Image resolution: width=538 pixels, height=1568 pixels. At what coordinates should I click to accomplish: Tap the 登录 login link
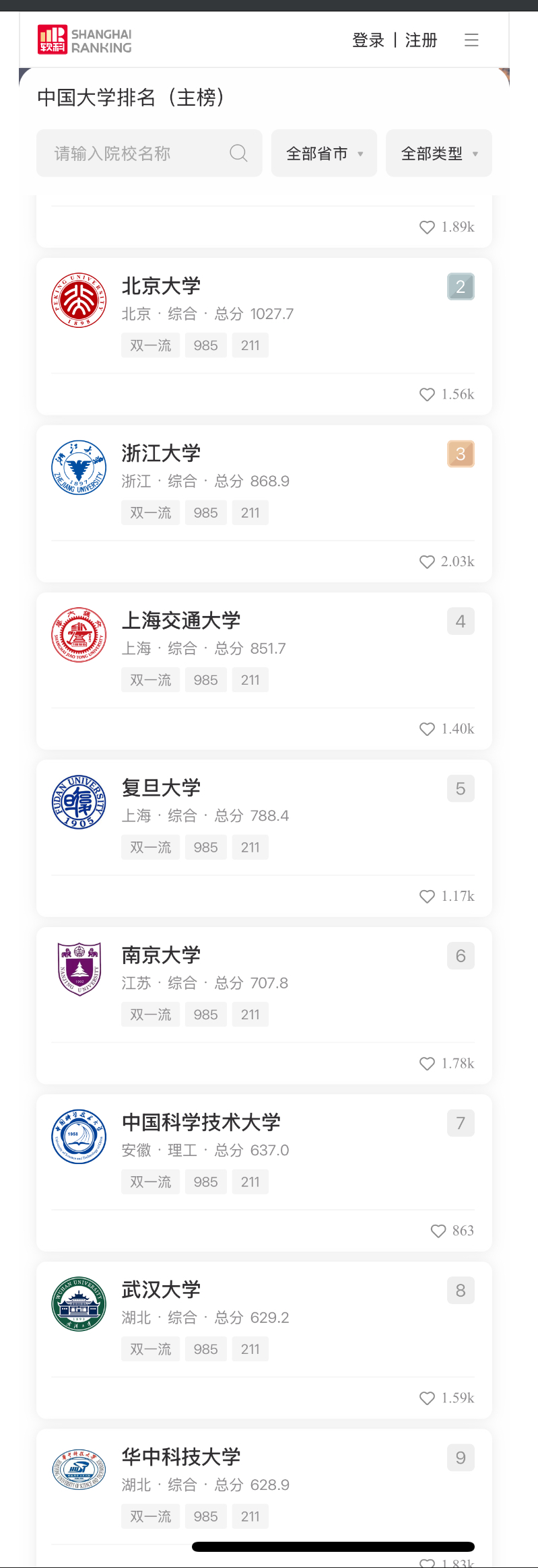click(x=368, y=40)
